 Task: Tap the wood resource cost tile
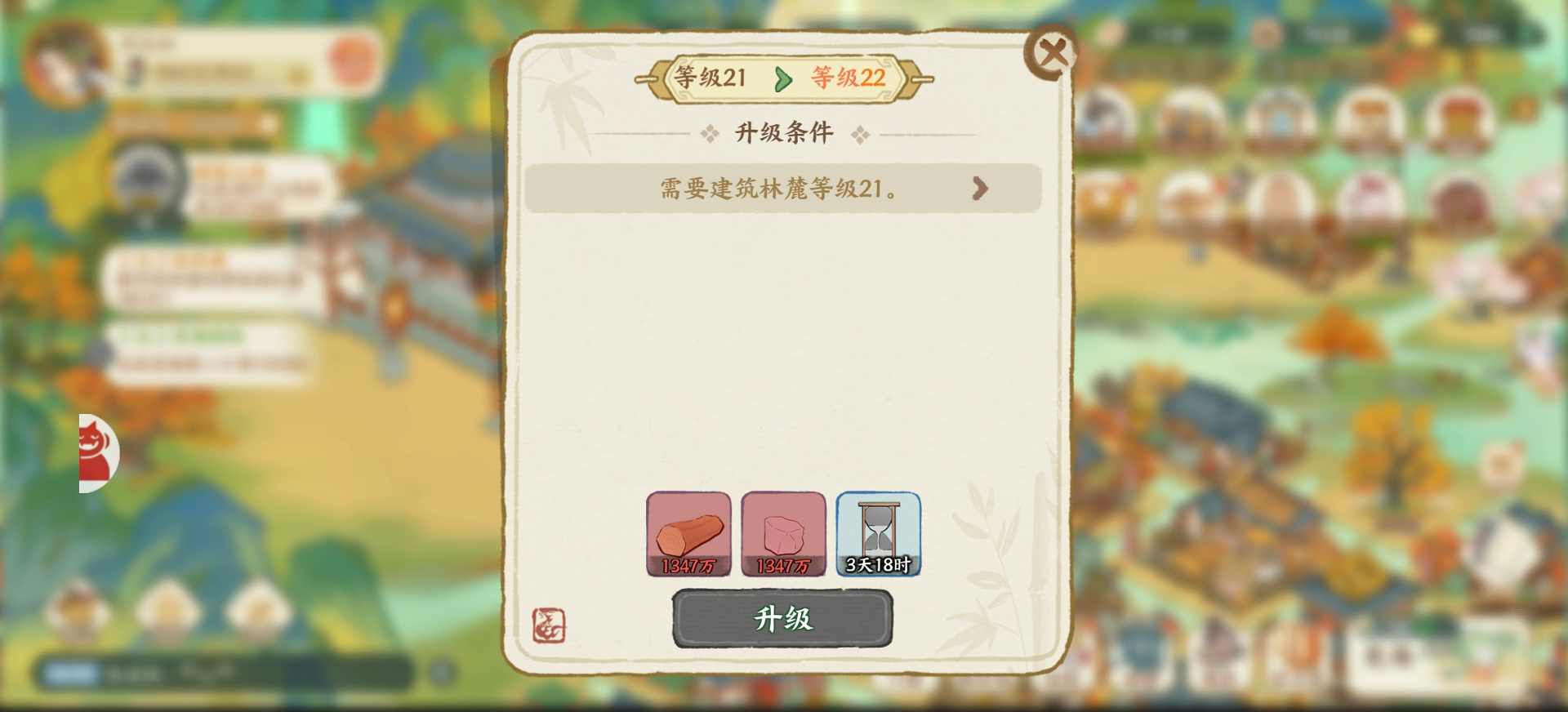coord(688,534)
